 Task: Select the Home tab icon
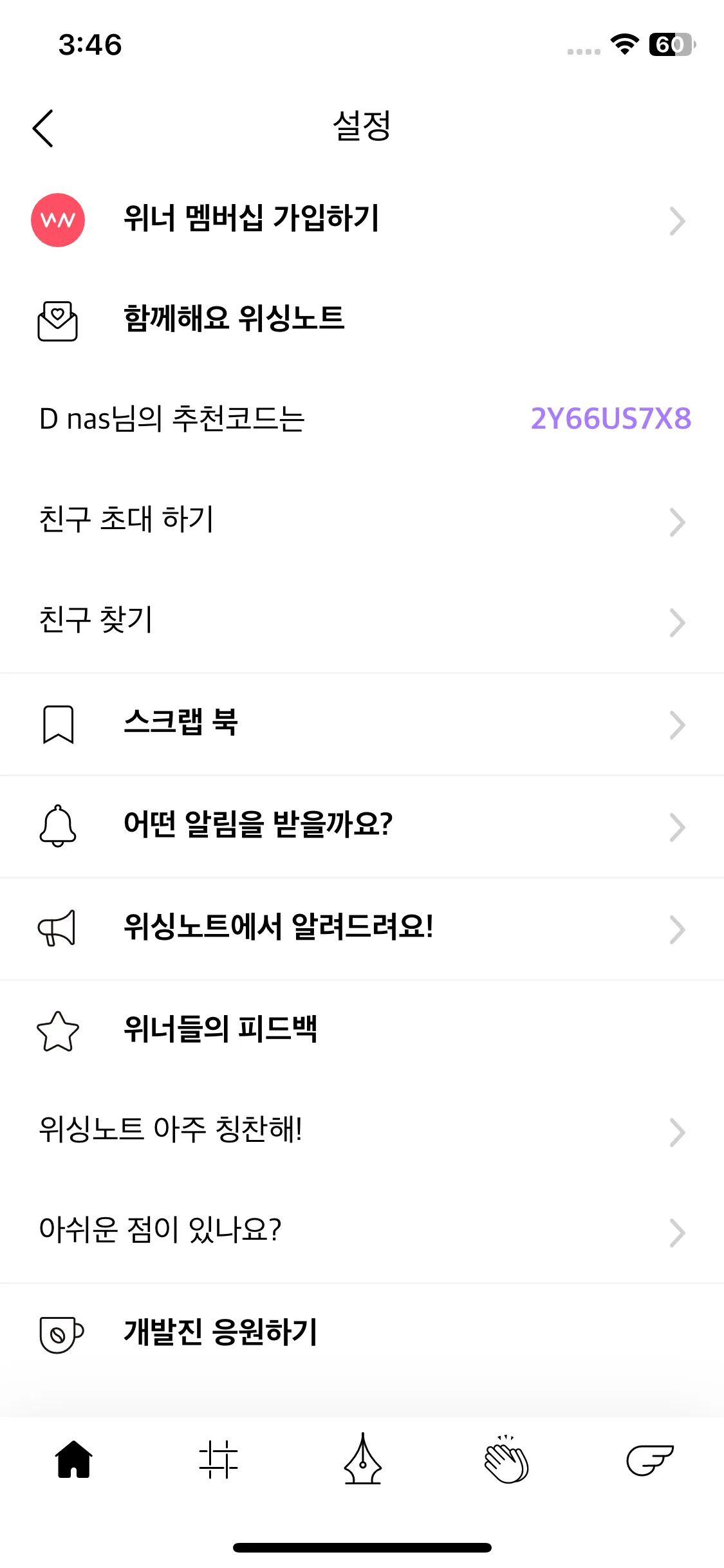(x=72, y=1462)
